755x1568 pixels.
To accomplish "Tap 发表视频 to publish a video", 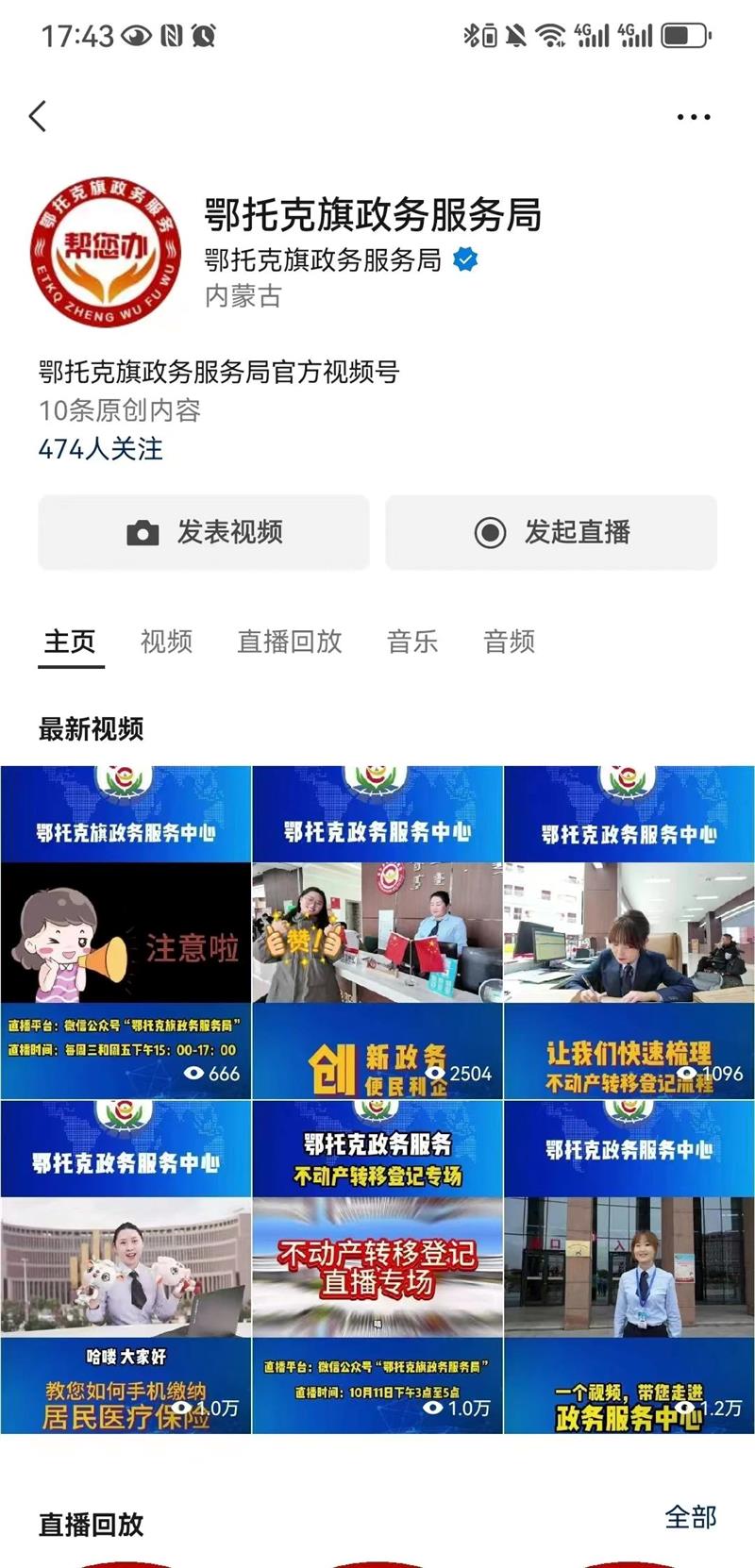I will click(x=204, y=532).
